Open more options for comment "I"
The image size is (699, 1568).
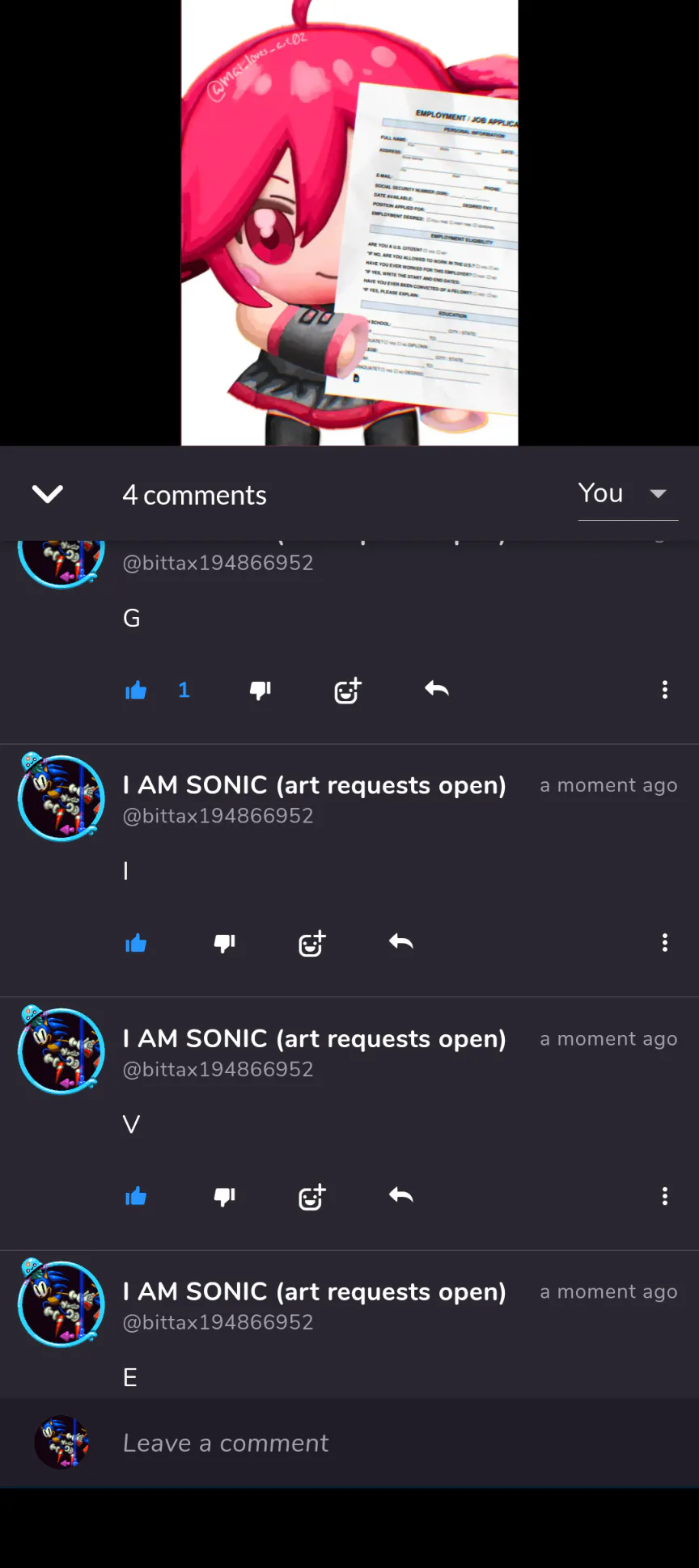tap(665, 943)
